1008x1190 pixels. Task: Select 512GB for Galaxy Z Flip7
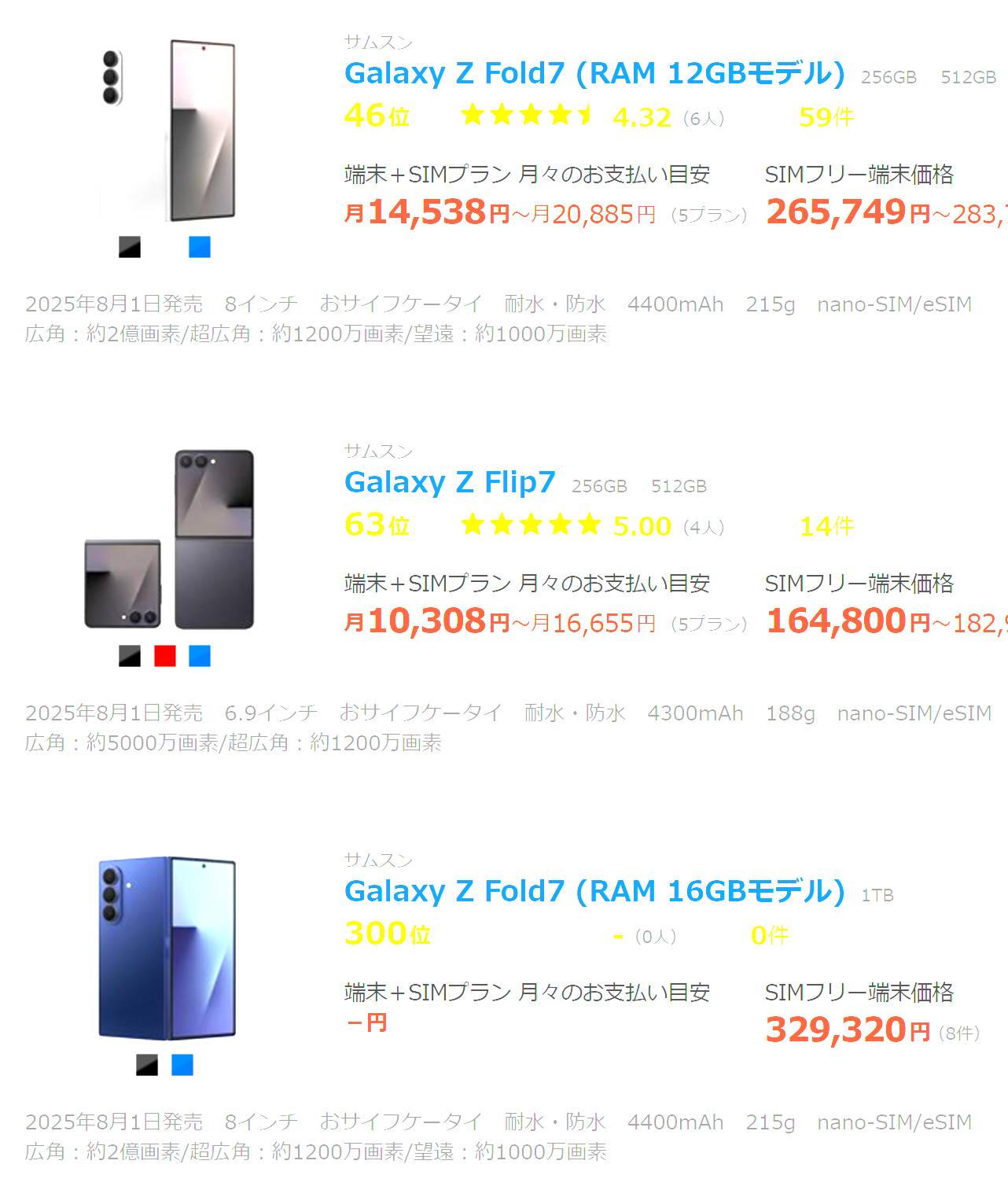[x=679, y=486]
